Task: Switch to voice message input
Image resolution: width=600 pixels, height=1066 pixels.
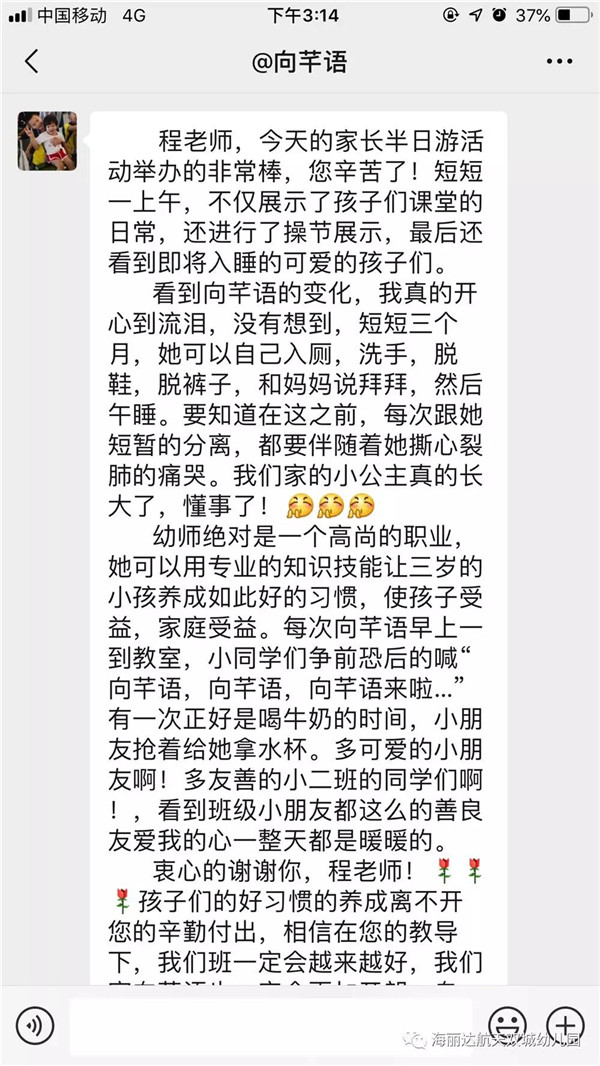Action: point(35,1027)
